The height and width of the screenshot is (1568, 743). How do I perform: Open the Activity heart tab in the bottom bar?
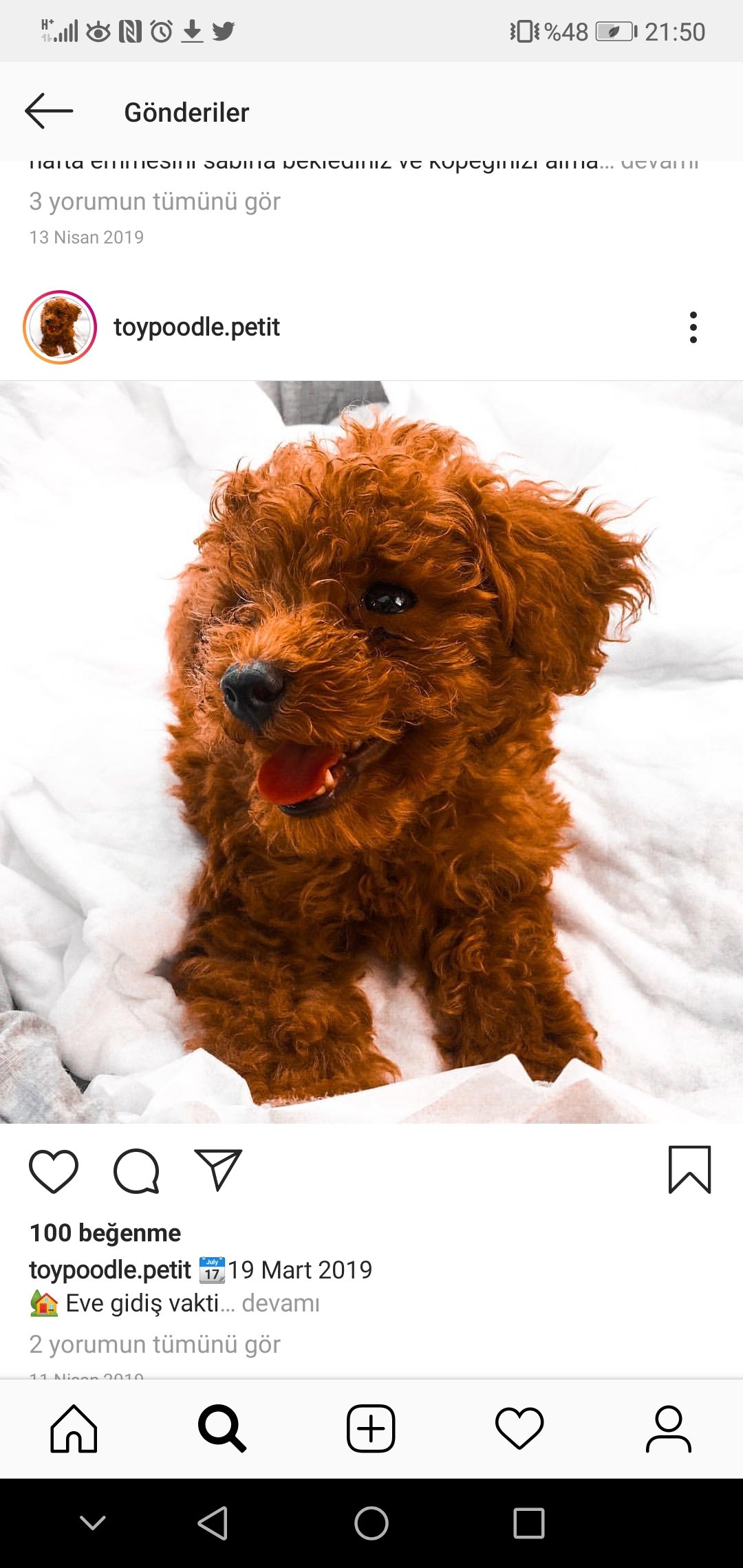tap(519, 1428)
